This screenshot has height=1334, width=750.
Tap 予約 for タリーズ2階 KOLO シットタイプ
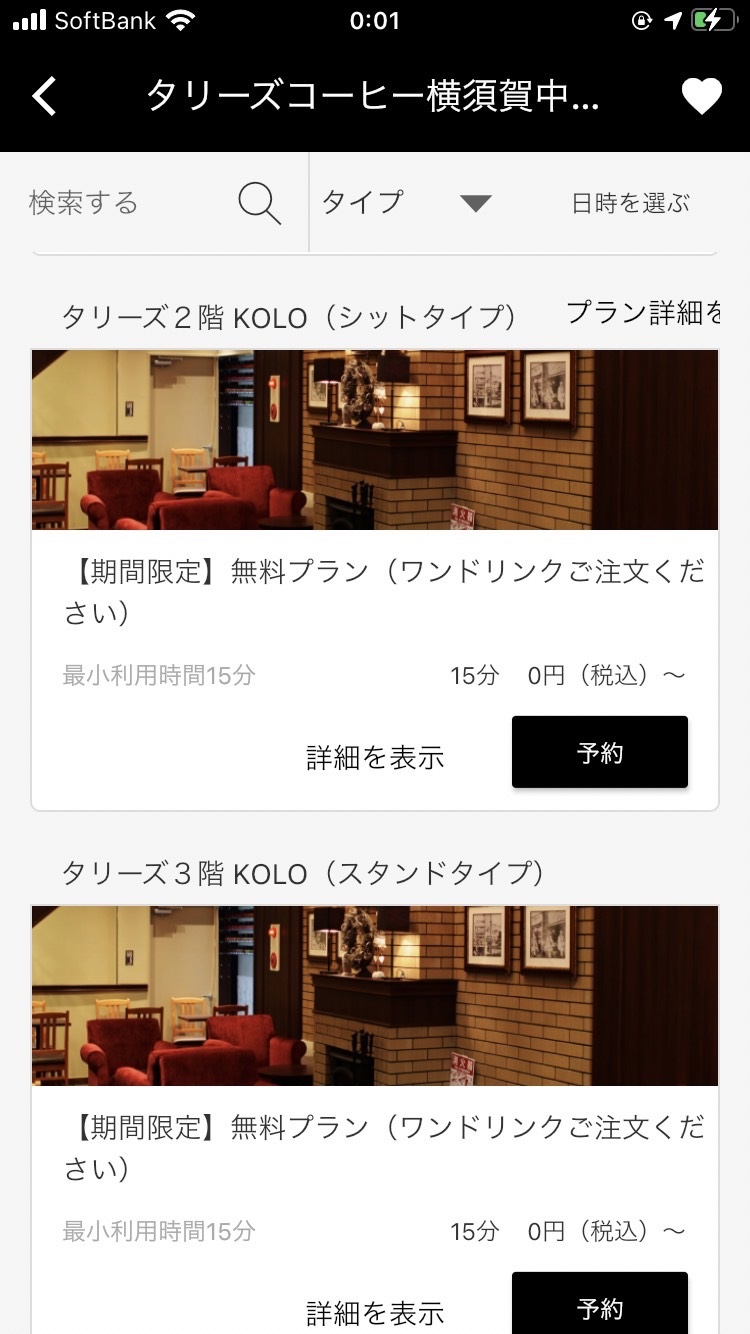[x=599, y=753]
